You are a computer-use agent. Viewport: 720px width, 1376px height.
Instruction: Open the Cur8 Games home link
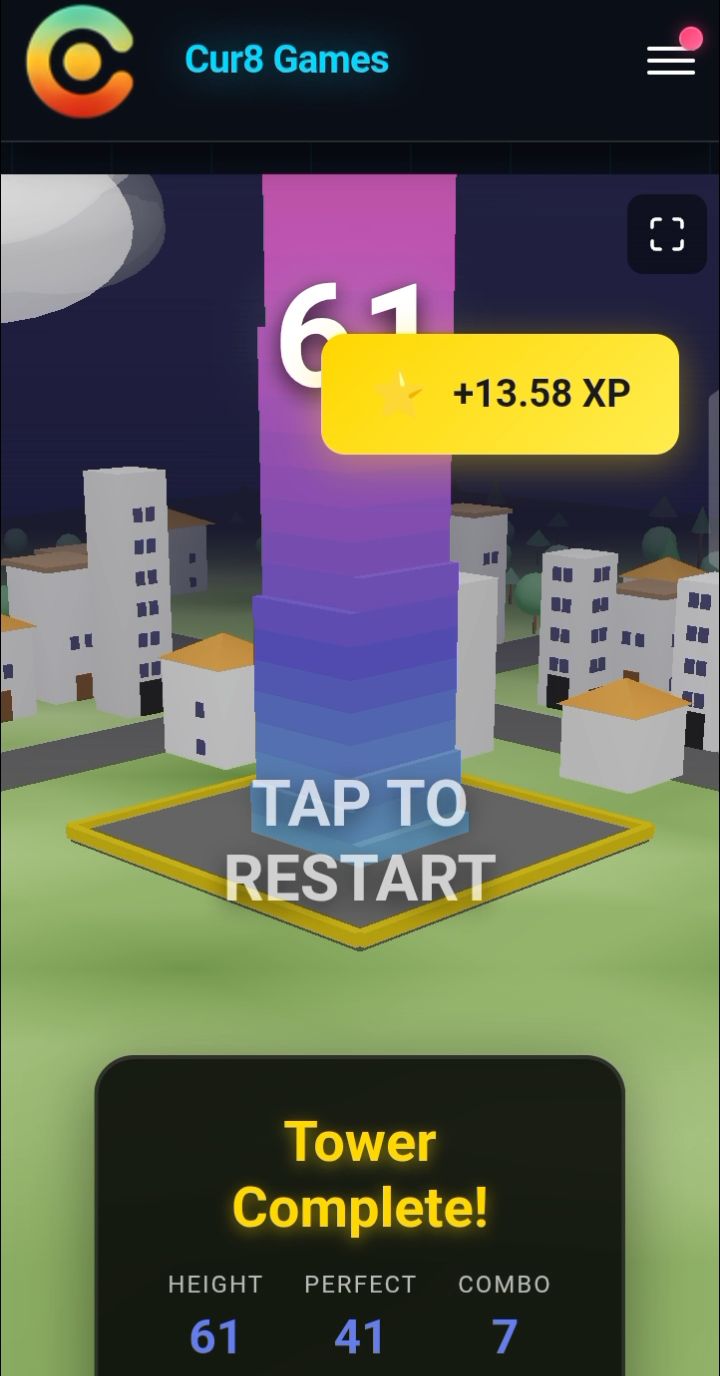point(286,60)
